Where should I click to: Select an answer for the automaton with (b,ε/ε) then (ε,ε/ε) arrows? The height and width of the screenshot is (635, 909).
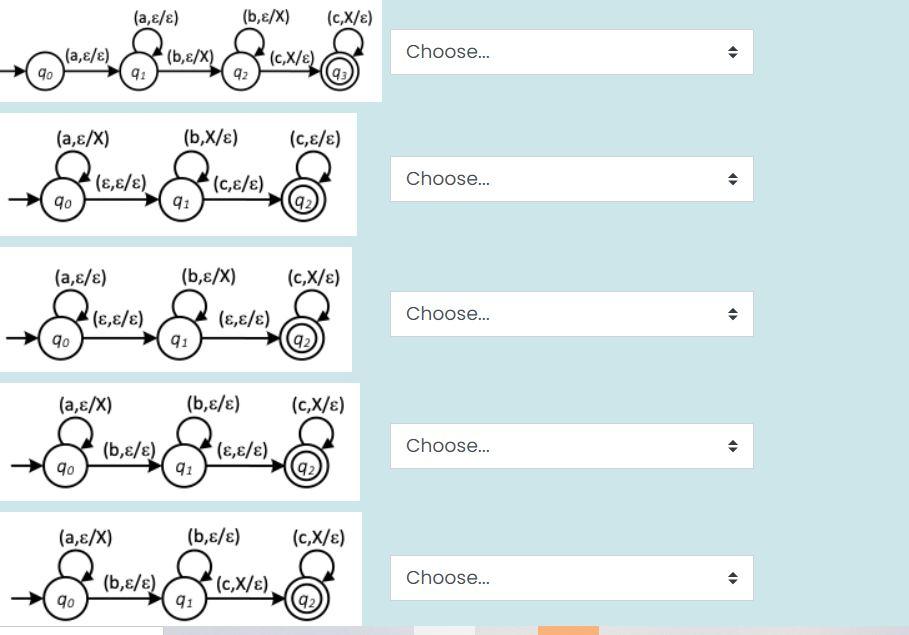571,446
